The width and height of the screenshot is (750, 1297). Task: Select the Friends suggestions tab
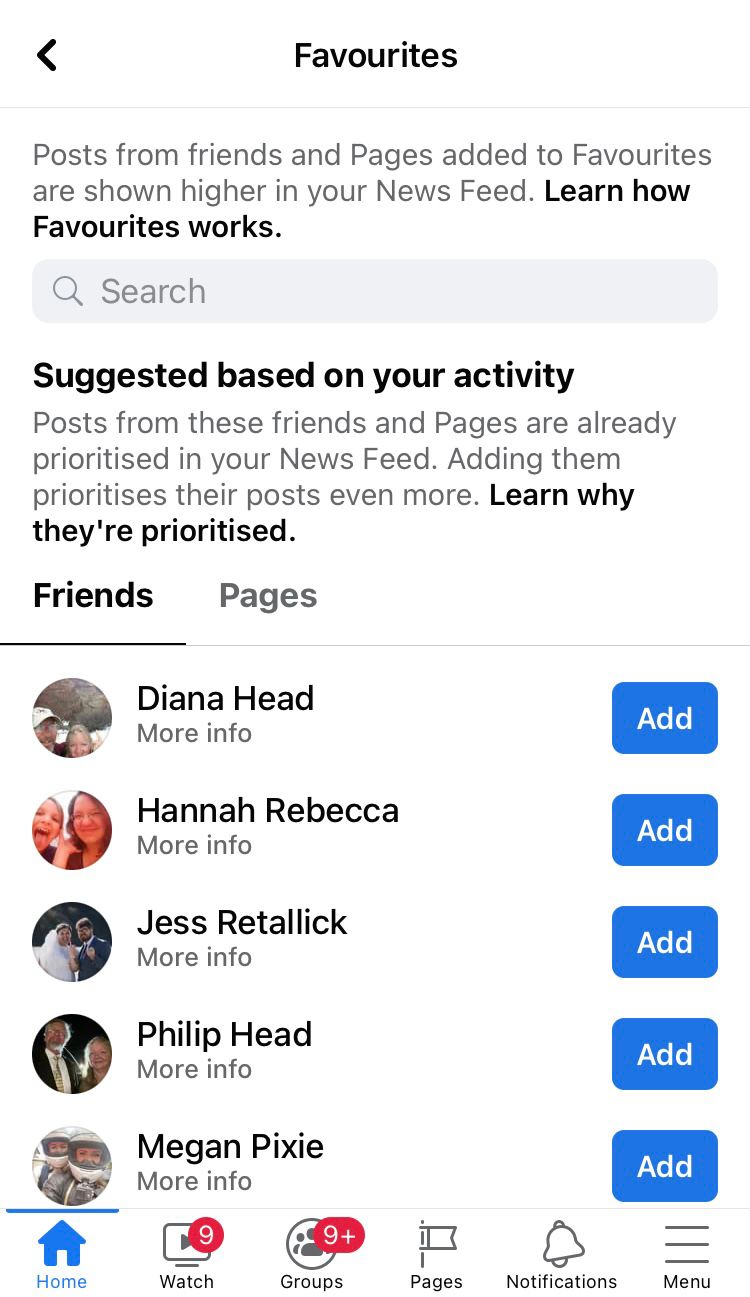point(93,596)
